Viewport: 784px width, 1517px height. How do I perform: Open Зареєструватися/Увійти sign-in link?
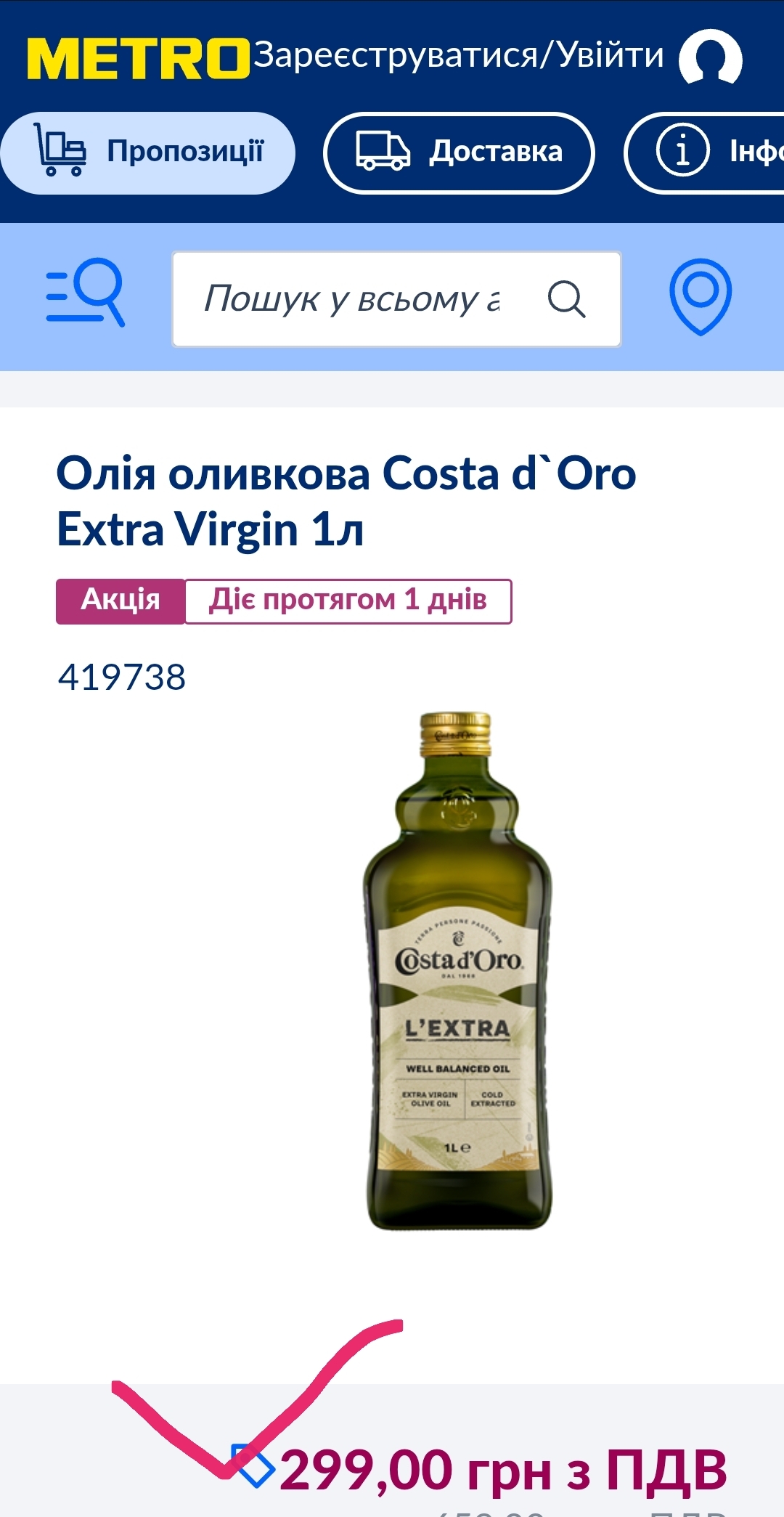[x=458, y=56]
